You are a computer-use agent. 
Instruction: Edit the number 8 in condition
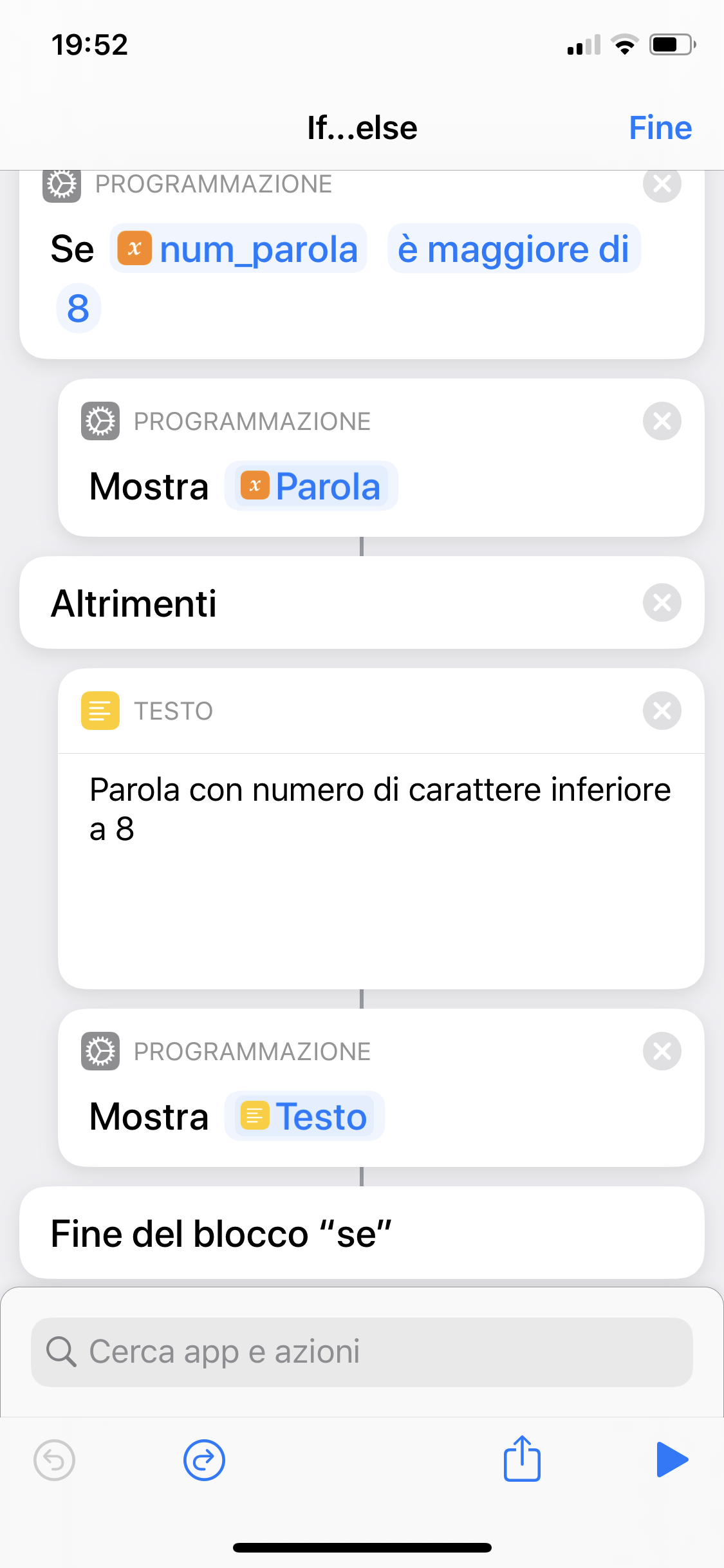point(79,308)
